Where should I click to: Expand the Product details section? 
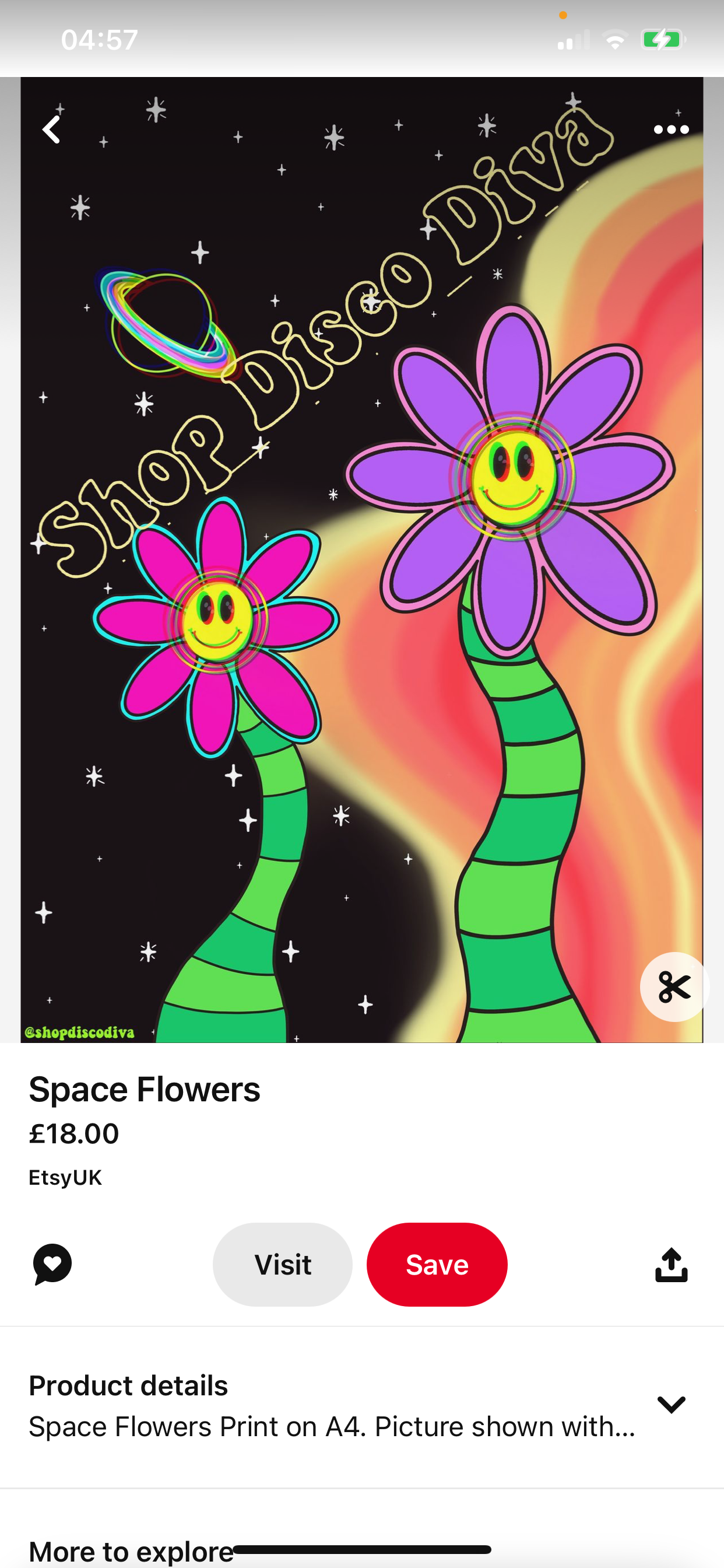[x=670, y=1404]
